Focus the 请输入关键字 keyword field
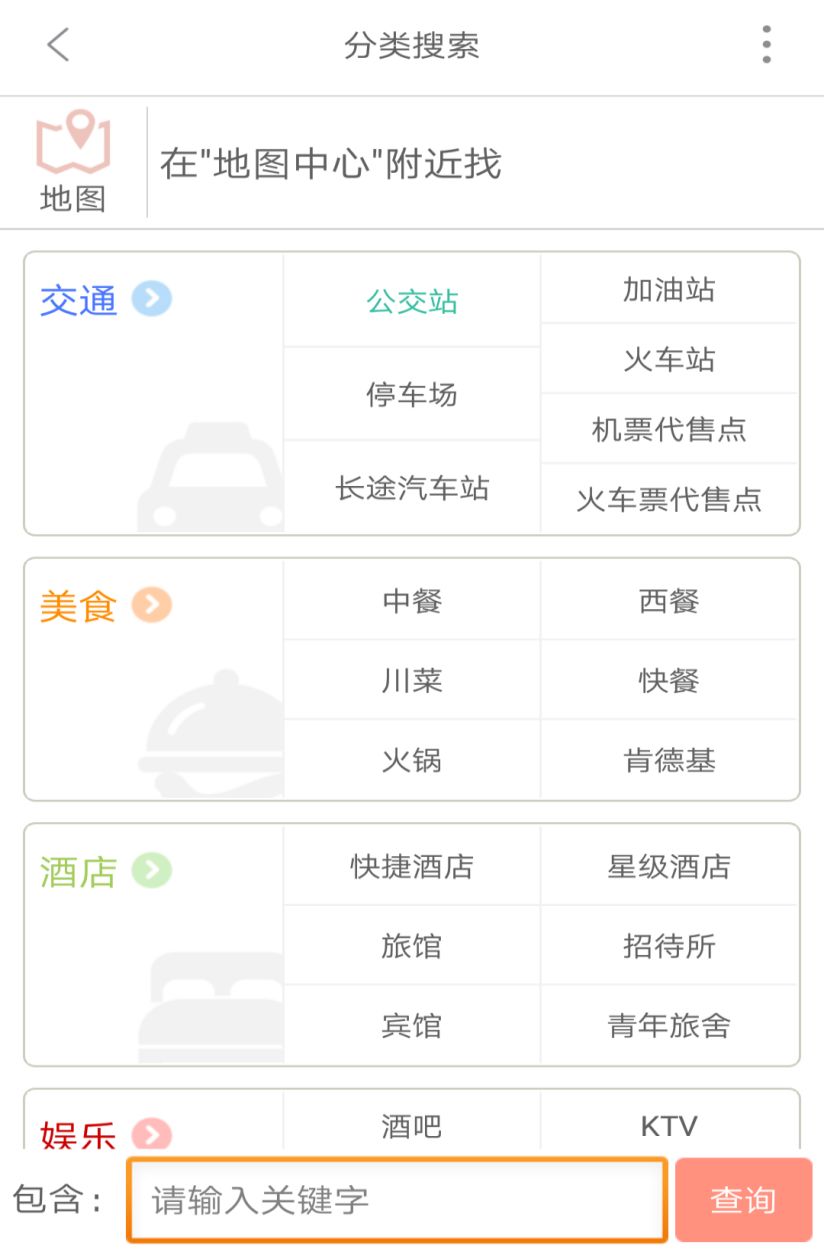Screen dimensions: 824x1251 [x=396, y=1199]
